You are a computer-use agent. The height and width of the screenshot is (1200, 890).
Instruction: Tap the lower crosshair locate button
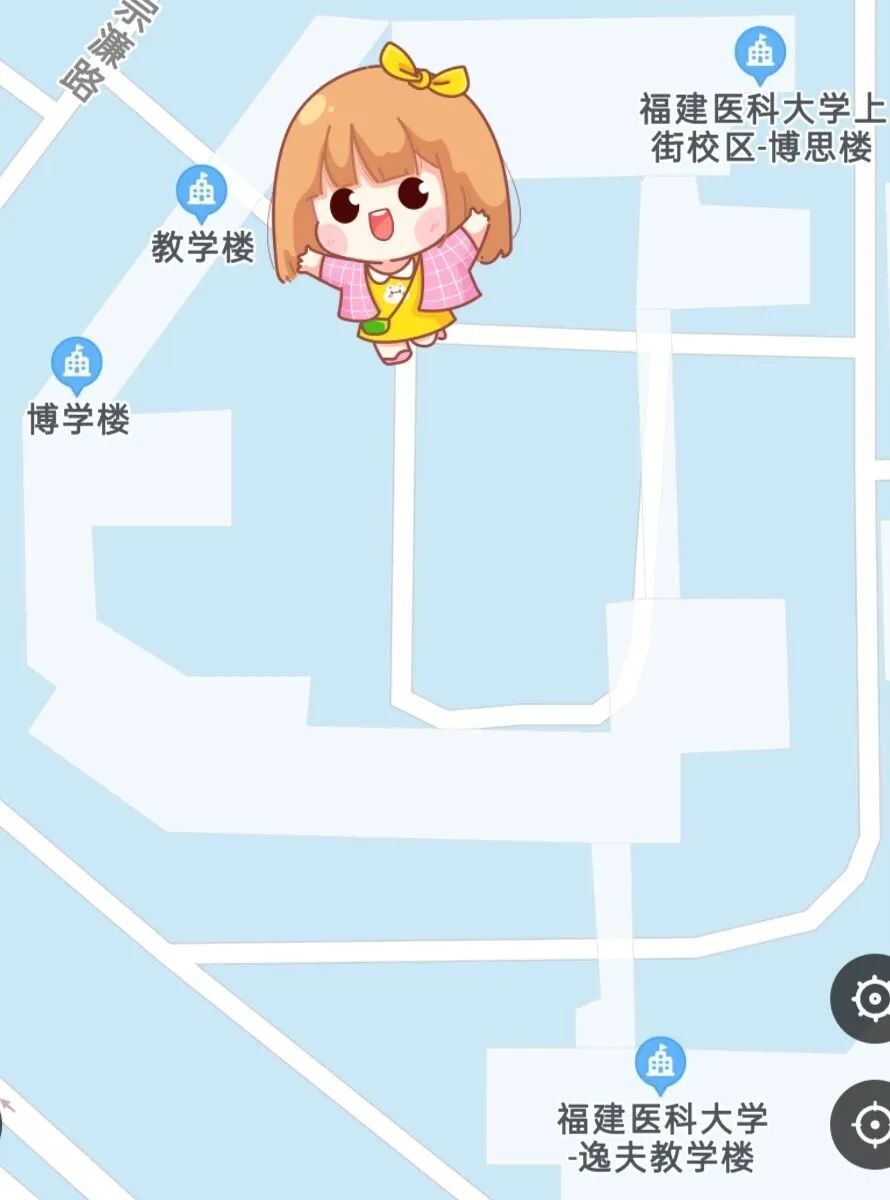(868, 1124)
